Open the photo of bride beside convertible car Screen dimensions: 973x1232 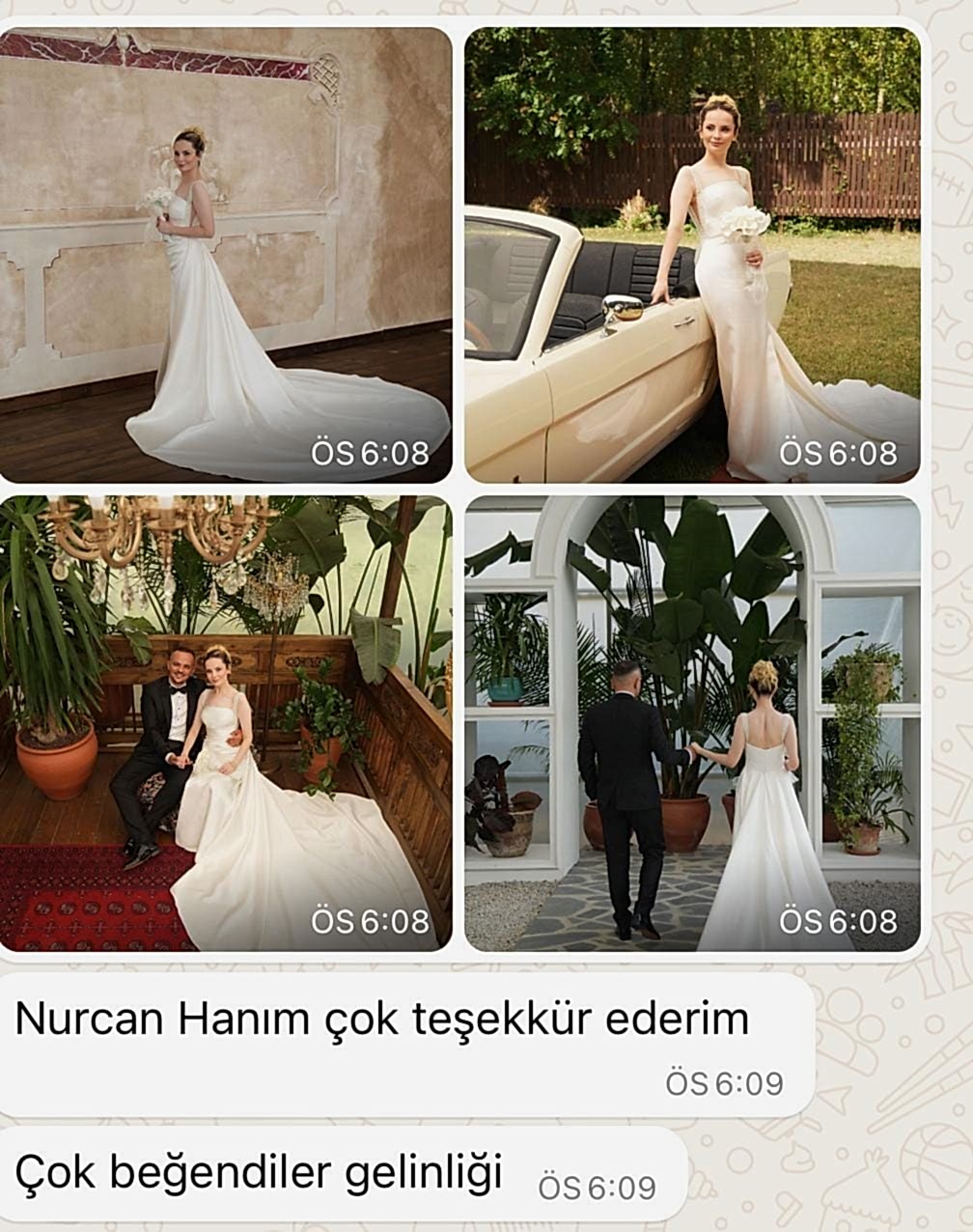(x=692, y=254)
